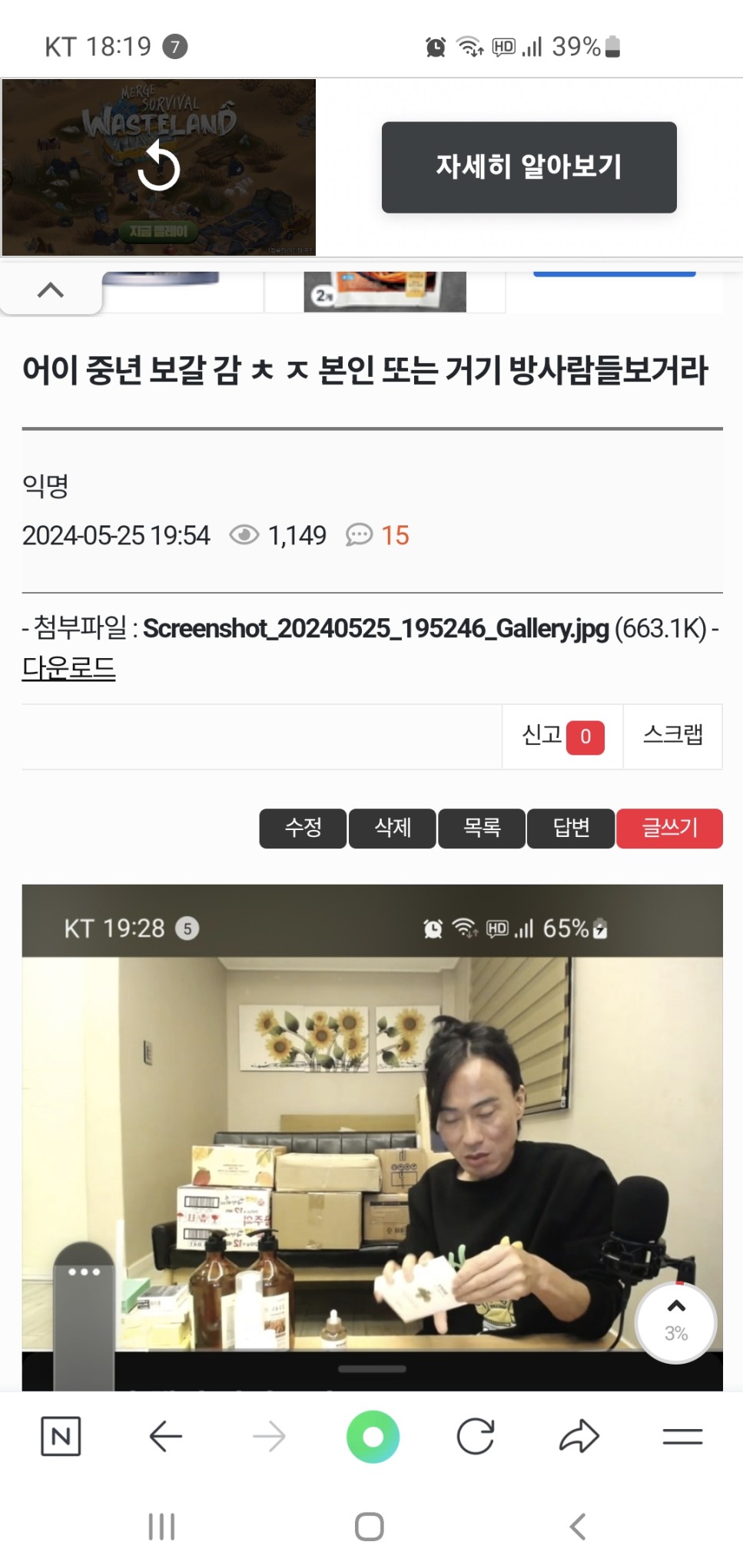The height and width of the screenshot is (1568, 743).
Task: Open Naver home with the N icon
Action: [x=61, y=1436]
